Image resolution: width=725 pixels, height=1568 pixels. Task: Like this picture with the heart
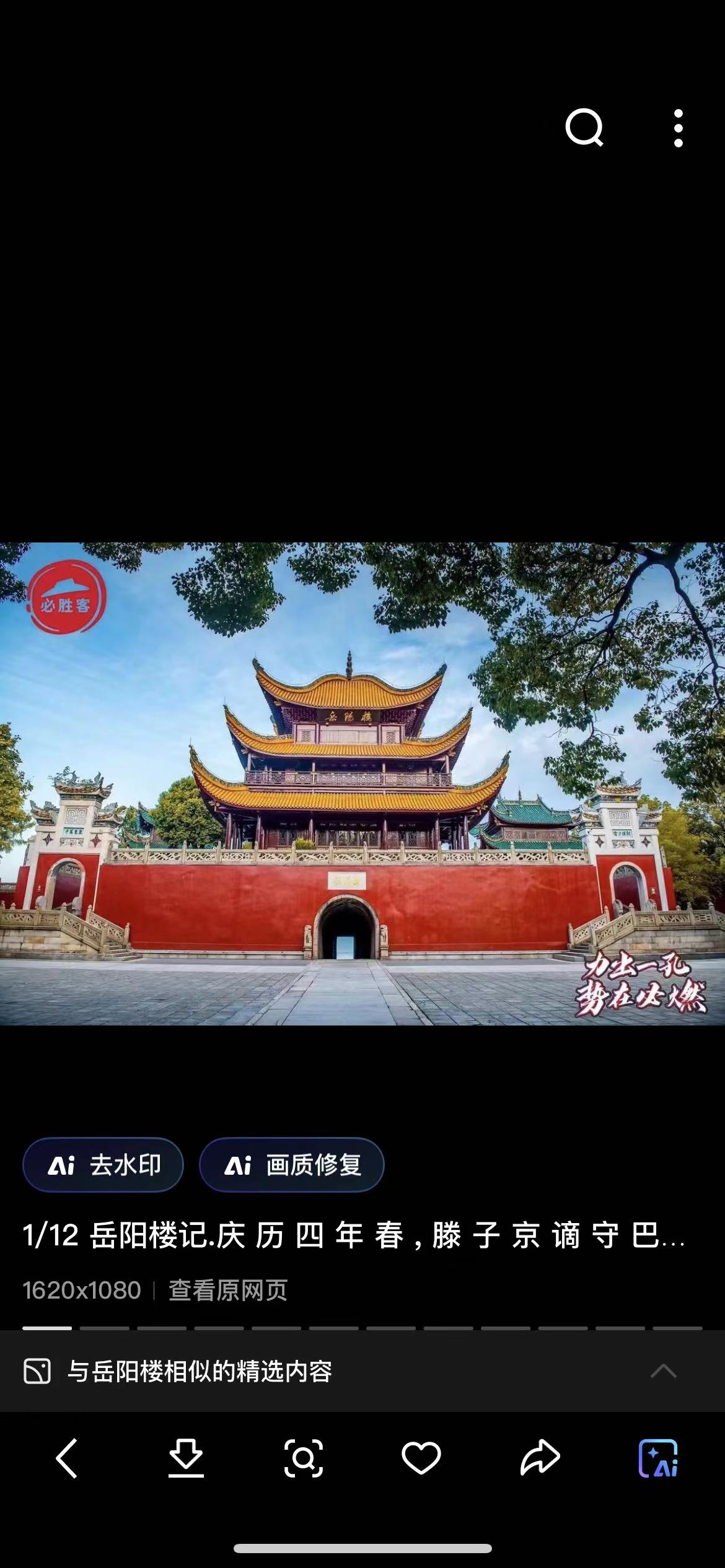pos(421,1458)
